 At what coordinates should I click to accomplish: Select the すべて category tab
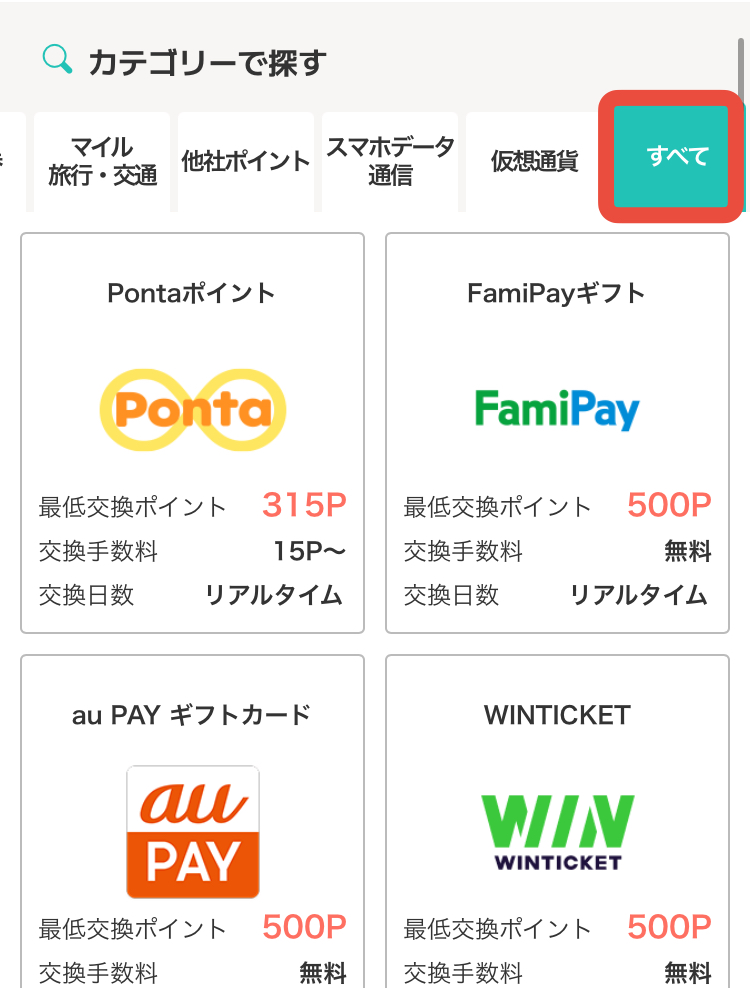pos(671,157)
